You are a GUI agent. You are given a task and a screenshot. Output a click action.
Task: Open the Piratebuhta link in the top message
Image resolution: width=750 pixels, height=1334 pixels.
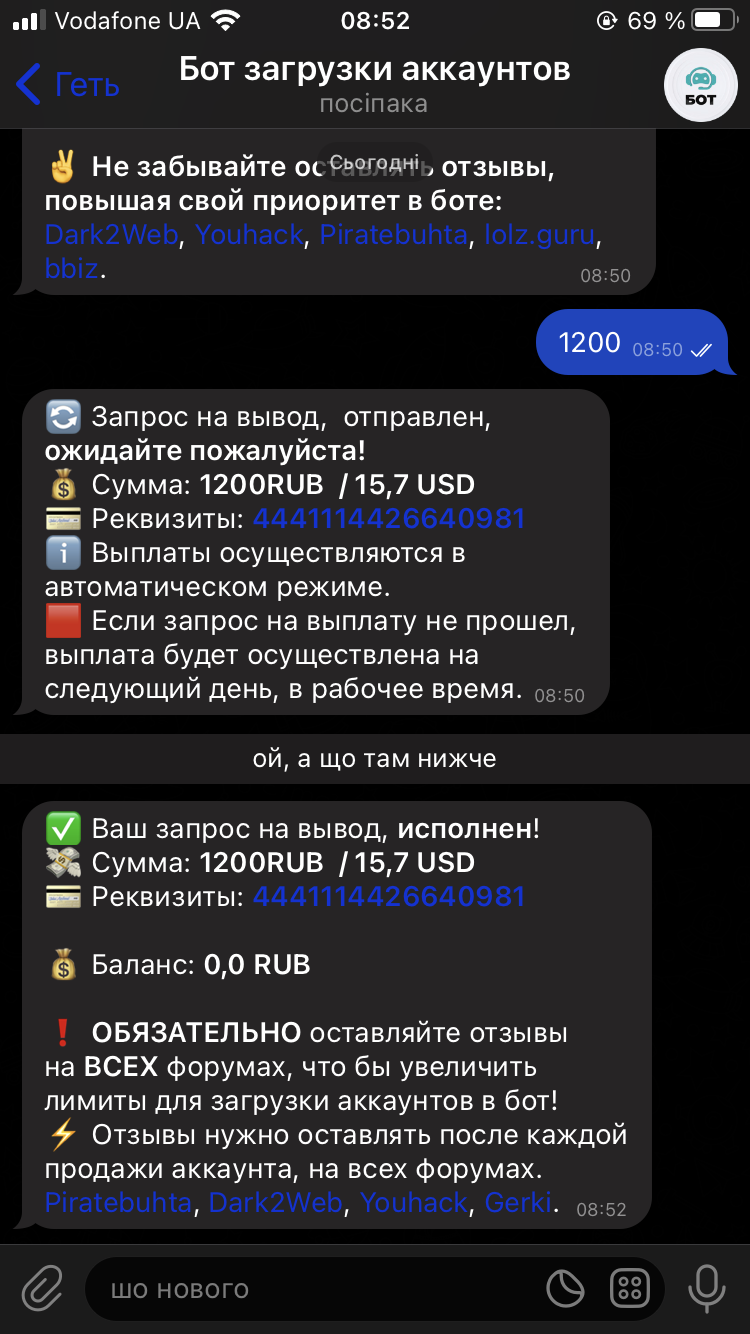394,235
